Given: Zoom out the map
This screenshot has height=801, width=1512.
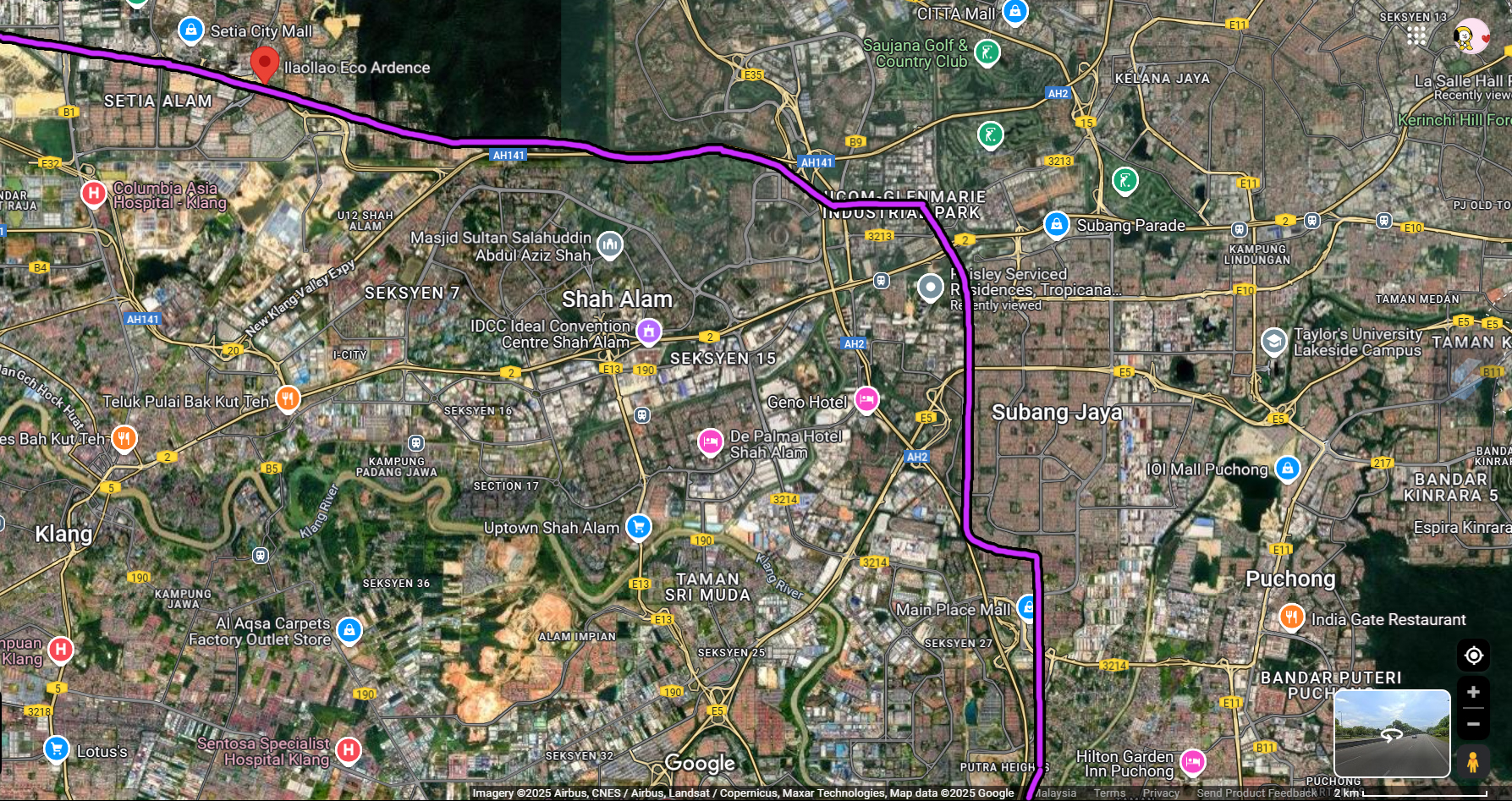Looking at the screenshot, I should [x=1473, y=724].
